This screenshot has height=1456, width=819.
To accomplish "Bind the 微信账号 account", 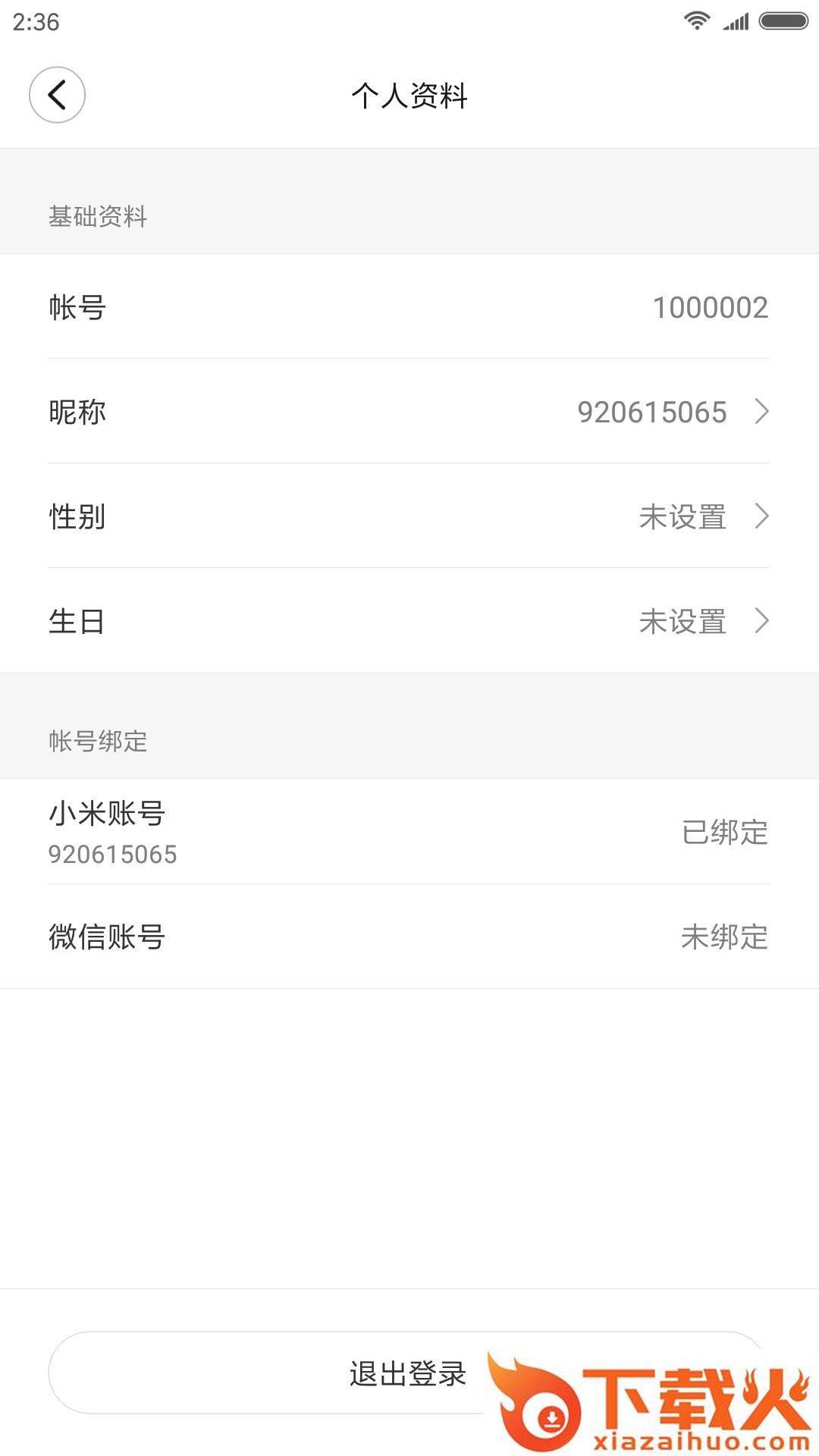I will pos(409,937).
